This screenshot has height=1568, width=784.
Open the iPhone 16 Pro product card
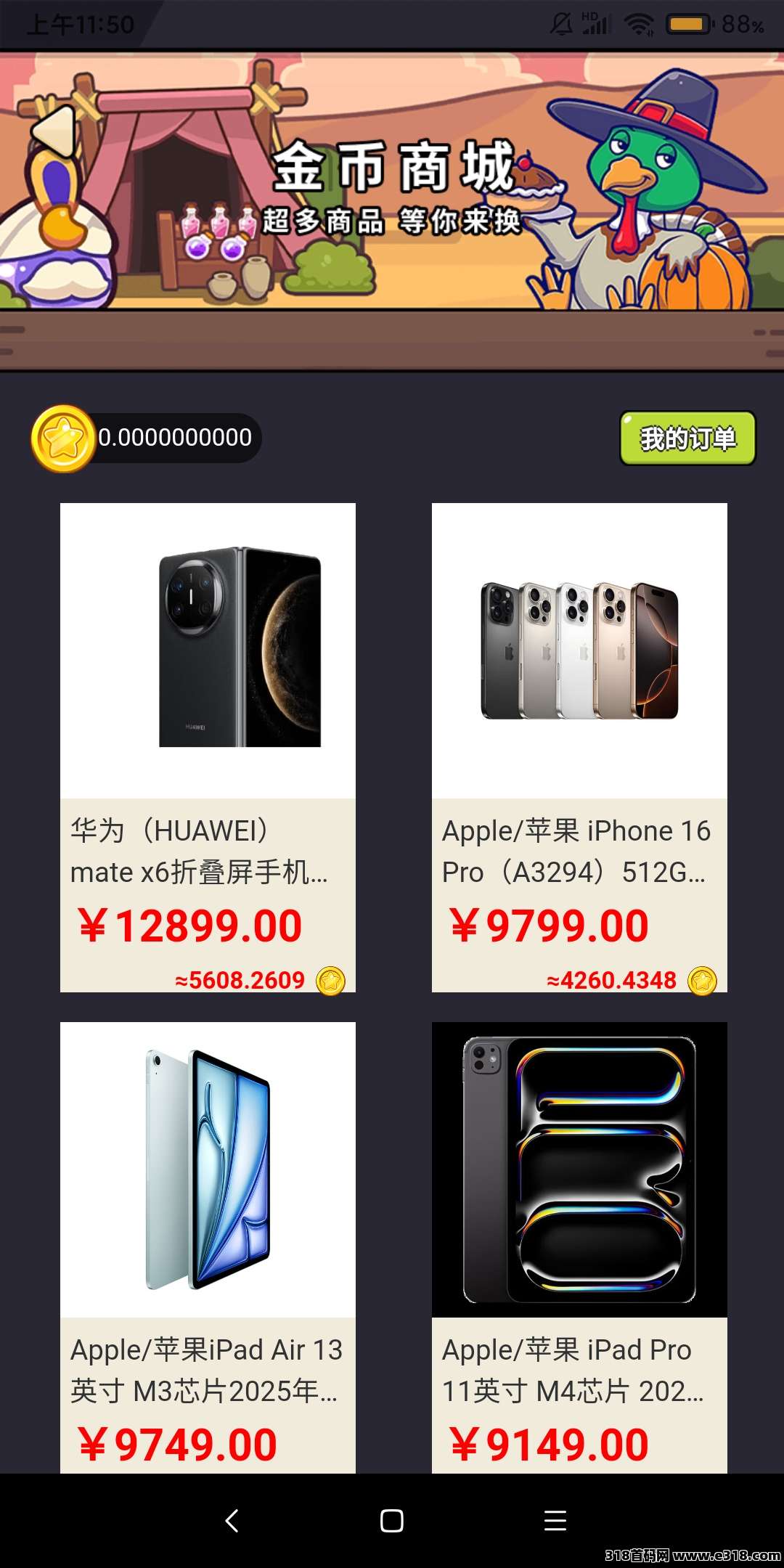(x=579, y=746)
